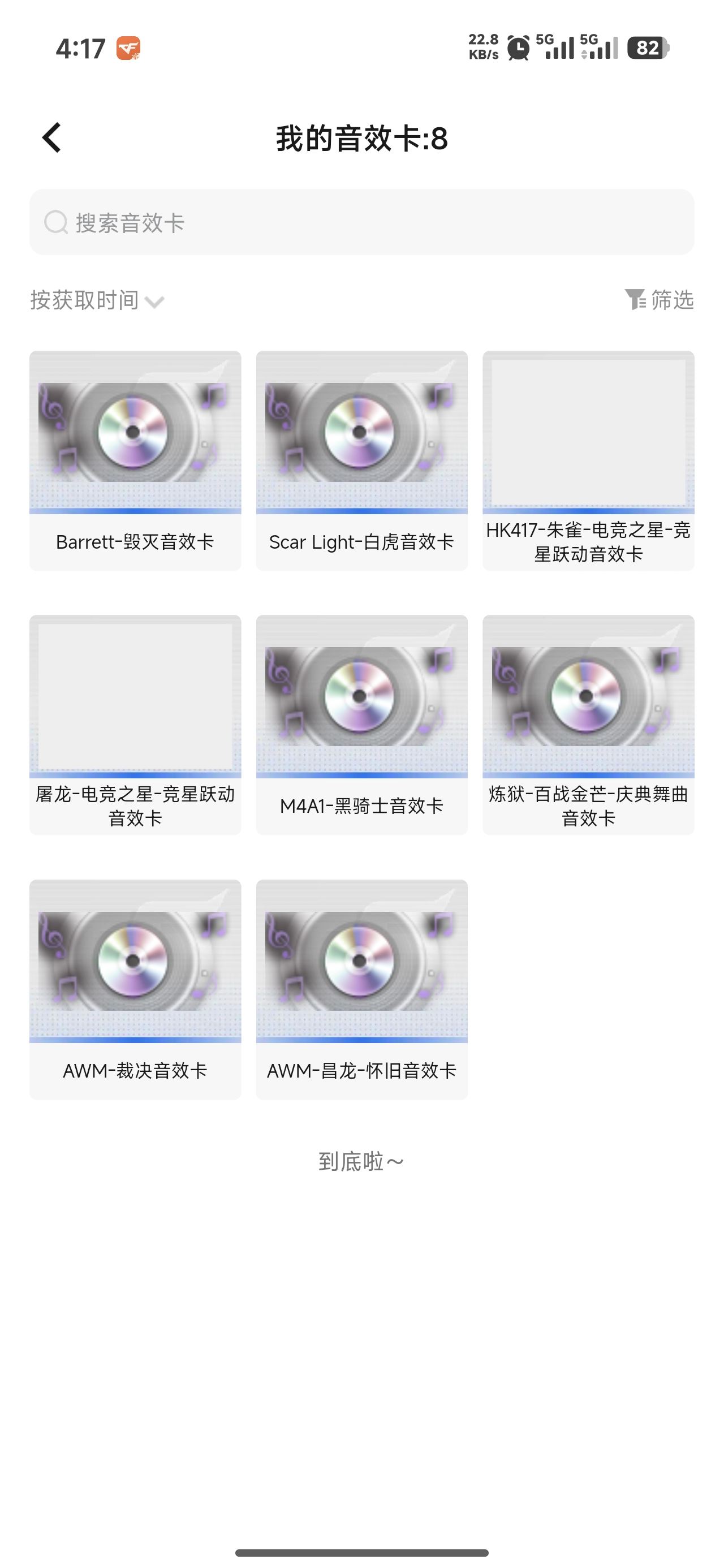
Task: Open the 筛选 filter options
Action: [660, 299]
